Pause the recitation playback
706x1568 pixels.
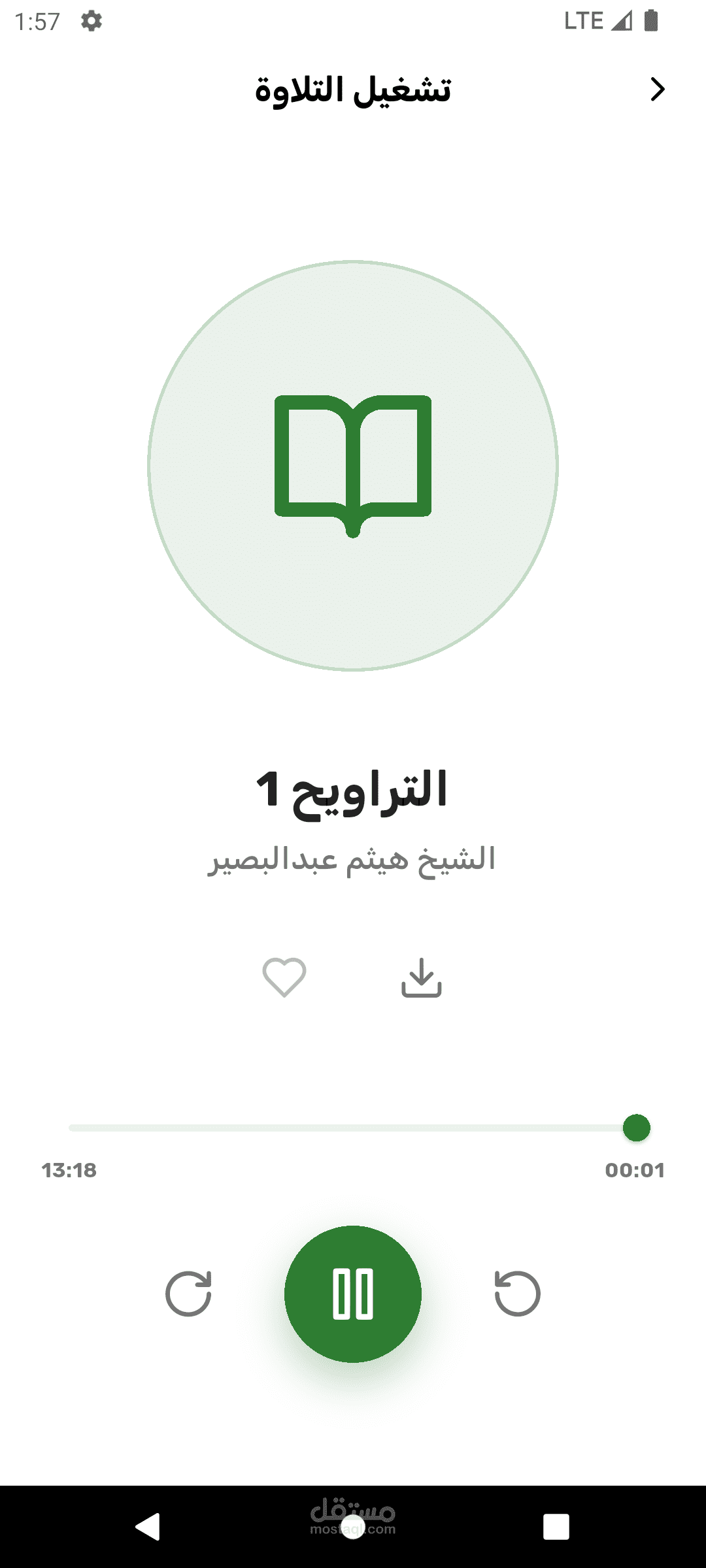point(353,1294)
